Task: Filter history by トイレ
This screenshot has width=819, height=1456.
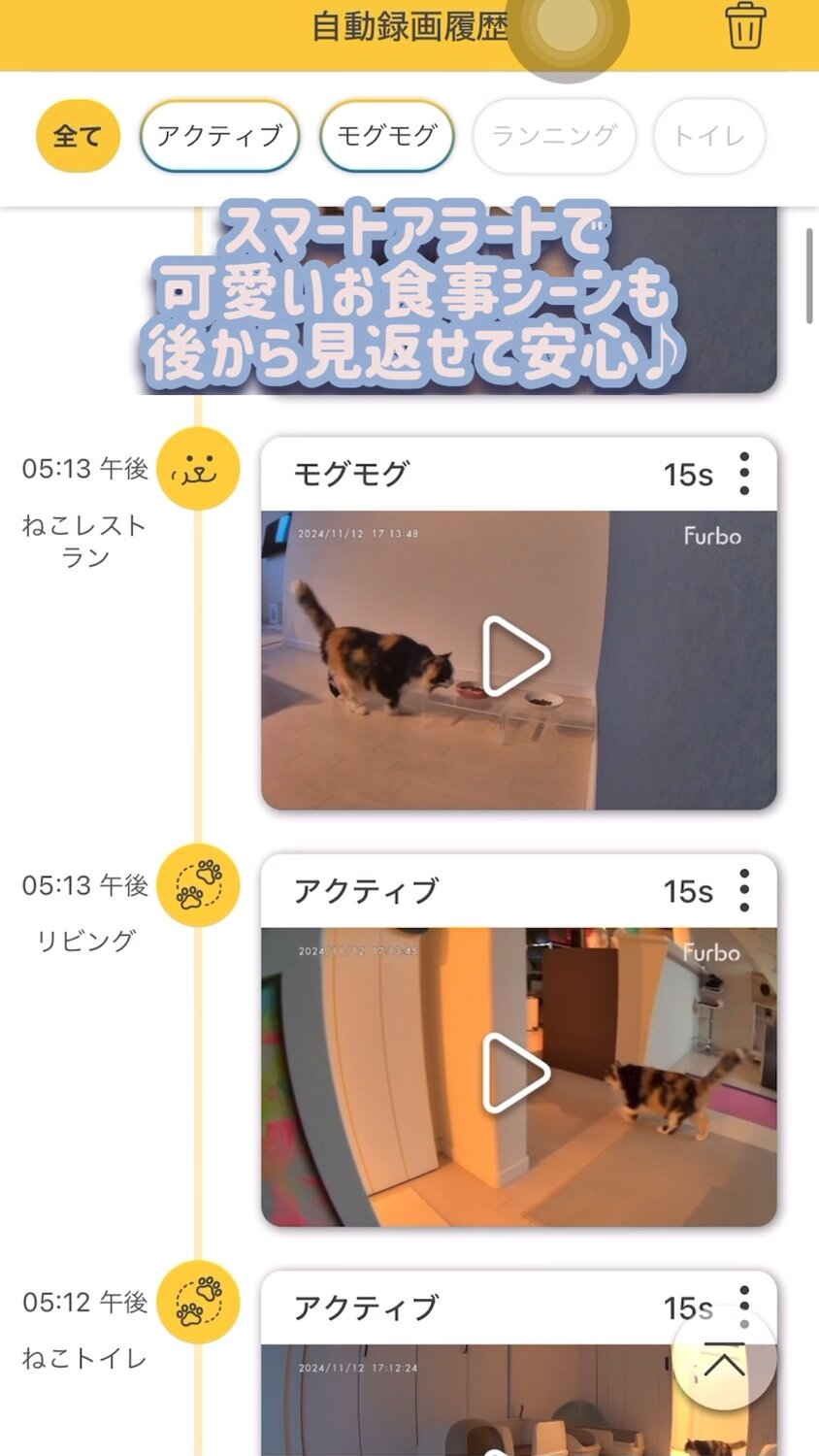Action: click(708, 136)
